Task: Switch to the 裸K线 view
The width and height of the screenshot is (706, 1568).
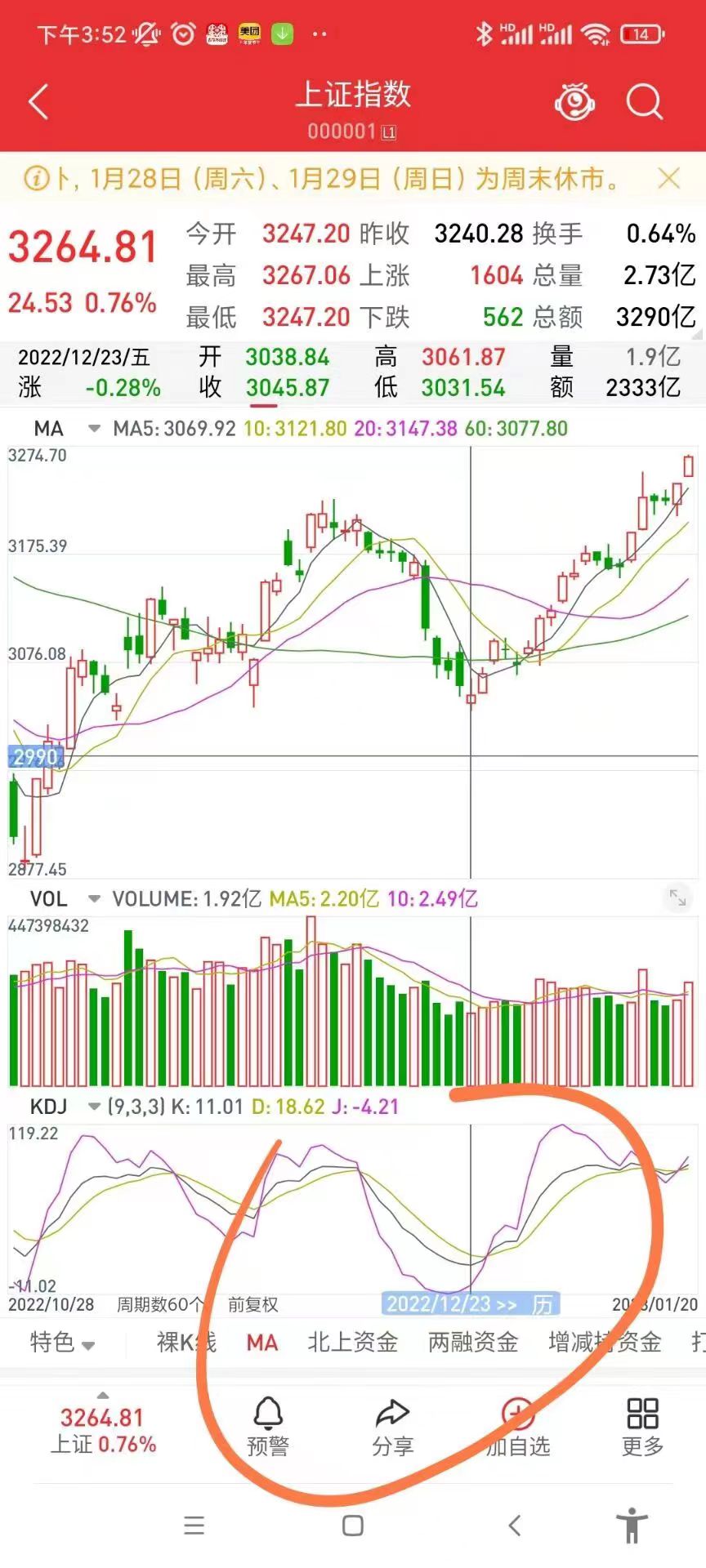Action: (x=186, y=1343)
